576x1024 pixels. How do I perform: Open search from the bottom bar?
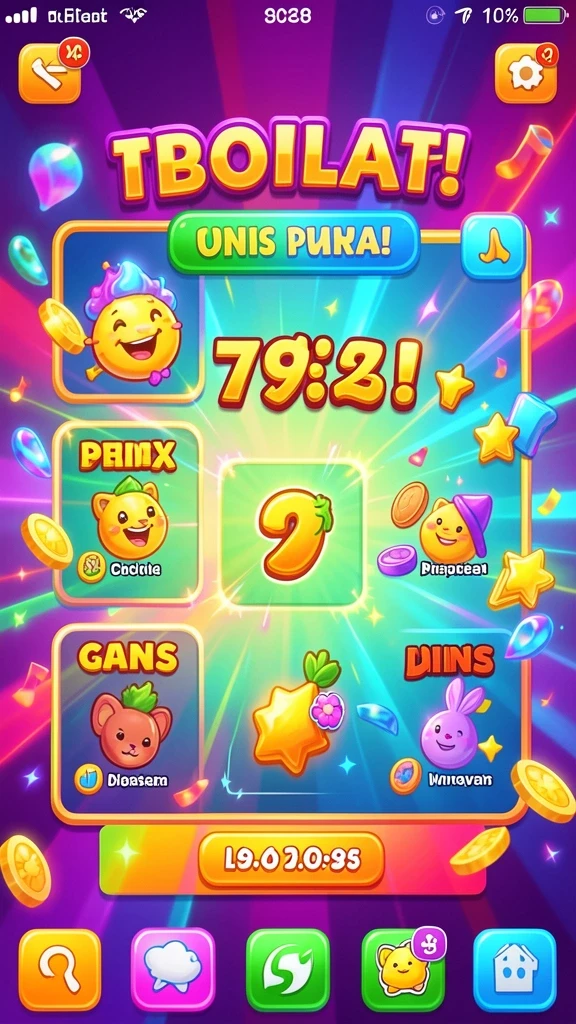click(x=60, y=970)
